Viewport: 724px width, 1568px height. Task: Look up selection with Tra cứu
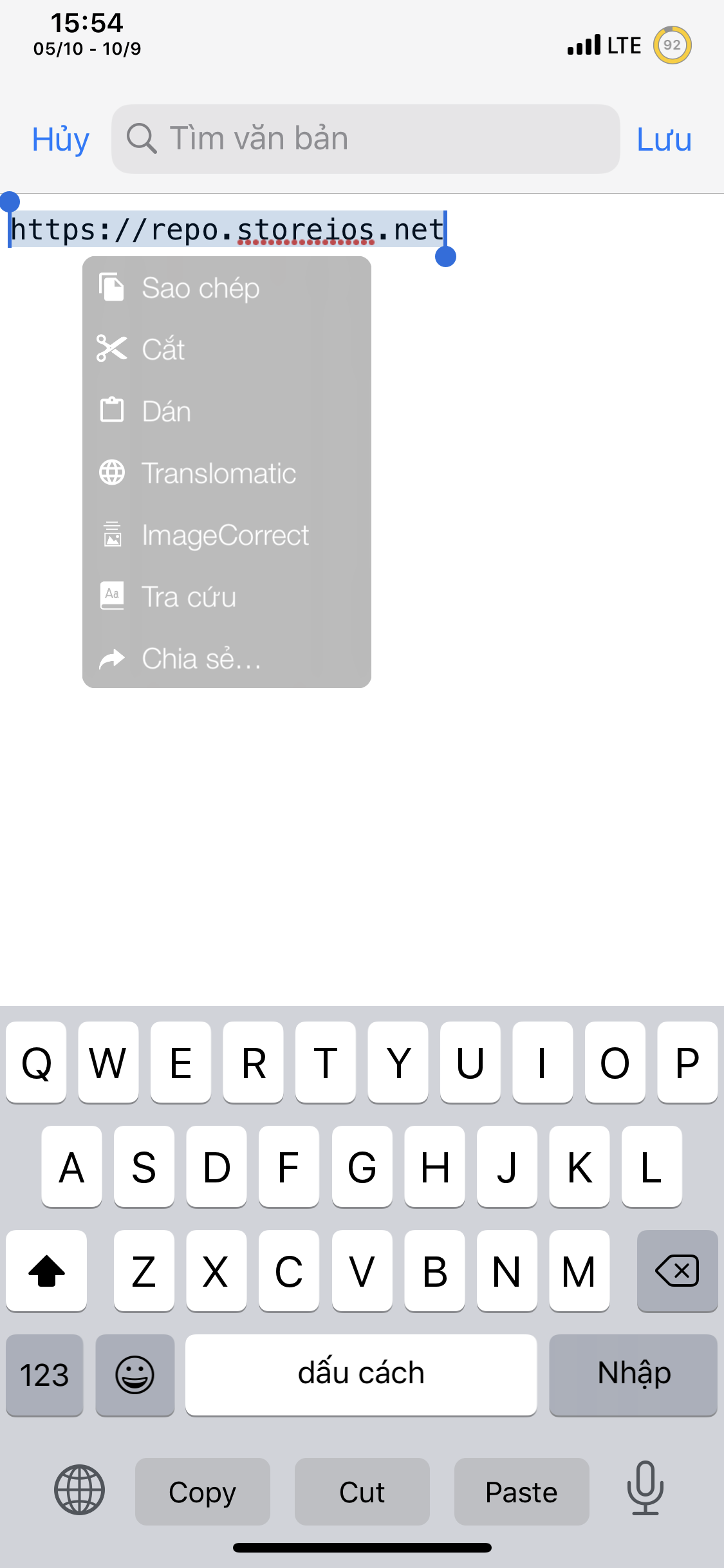tap(227, 597)
